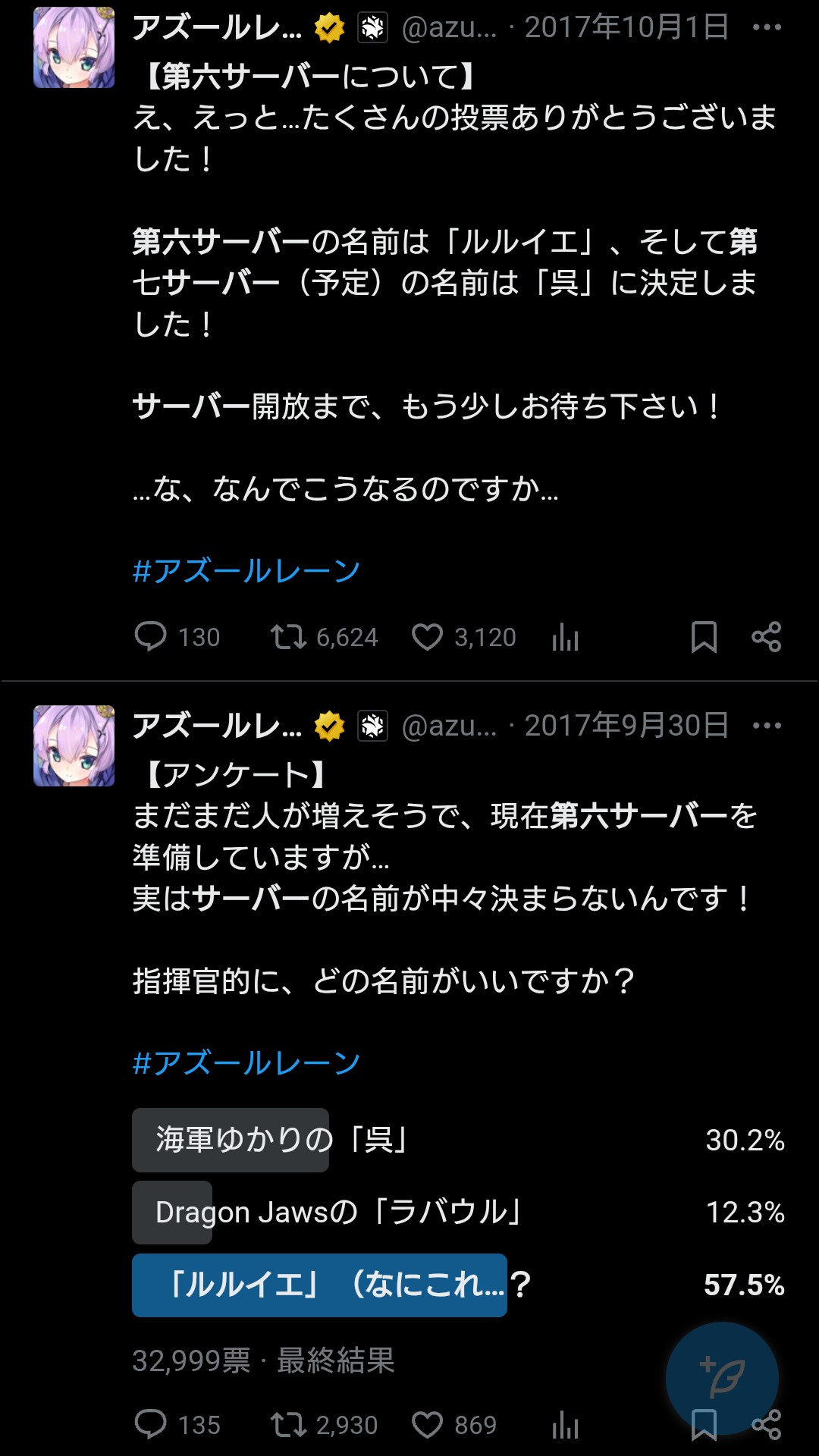819x1456 pixels.
Task: Repost the September 30 poll post
Action: click(x=289, y=1425)
